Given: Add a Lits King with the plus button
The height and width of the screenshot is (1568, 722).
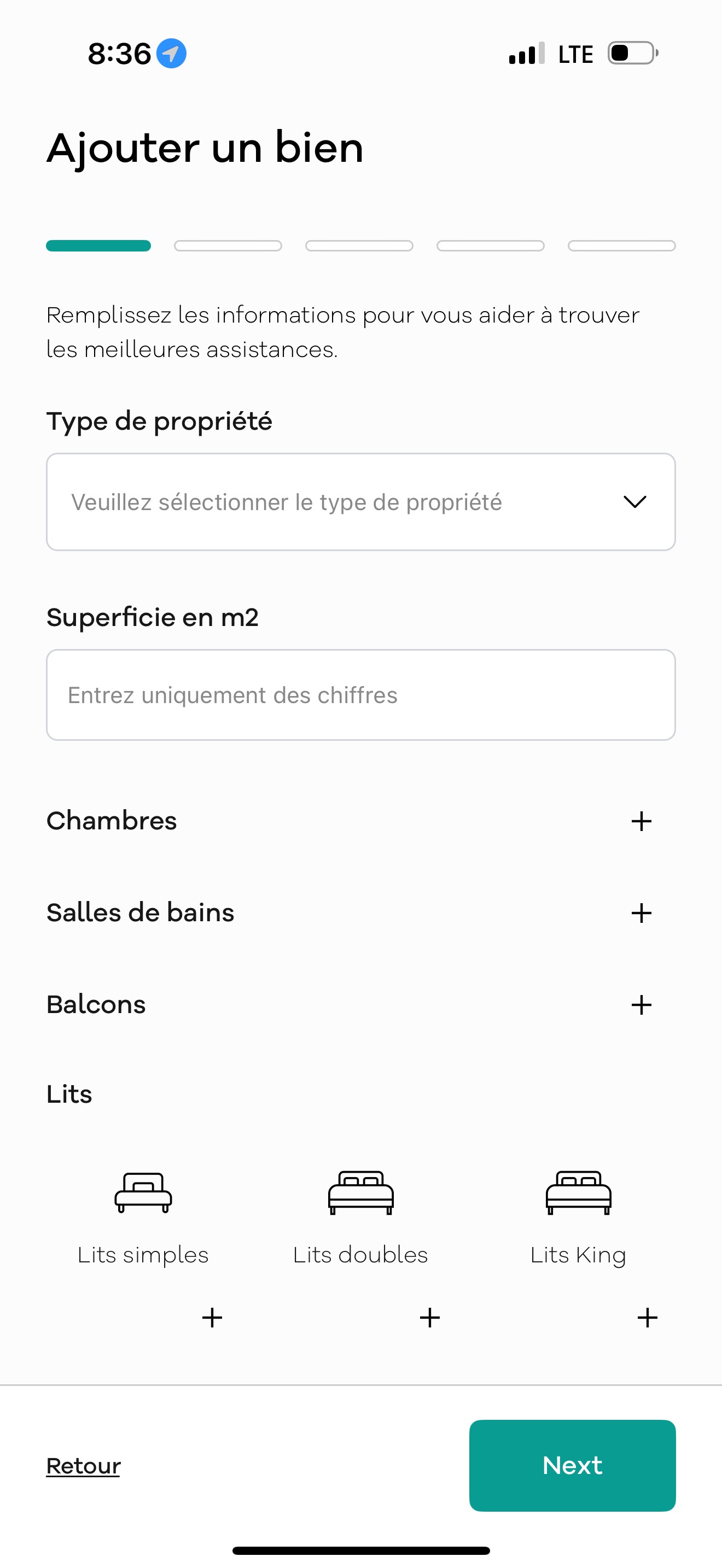Looking at the screenshot, I should click(x=647, y=1318).
